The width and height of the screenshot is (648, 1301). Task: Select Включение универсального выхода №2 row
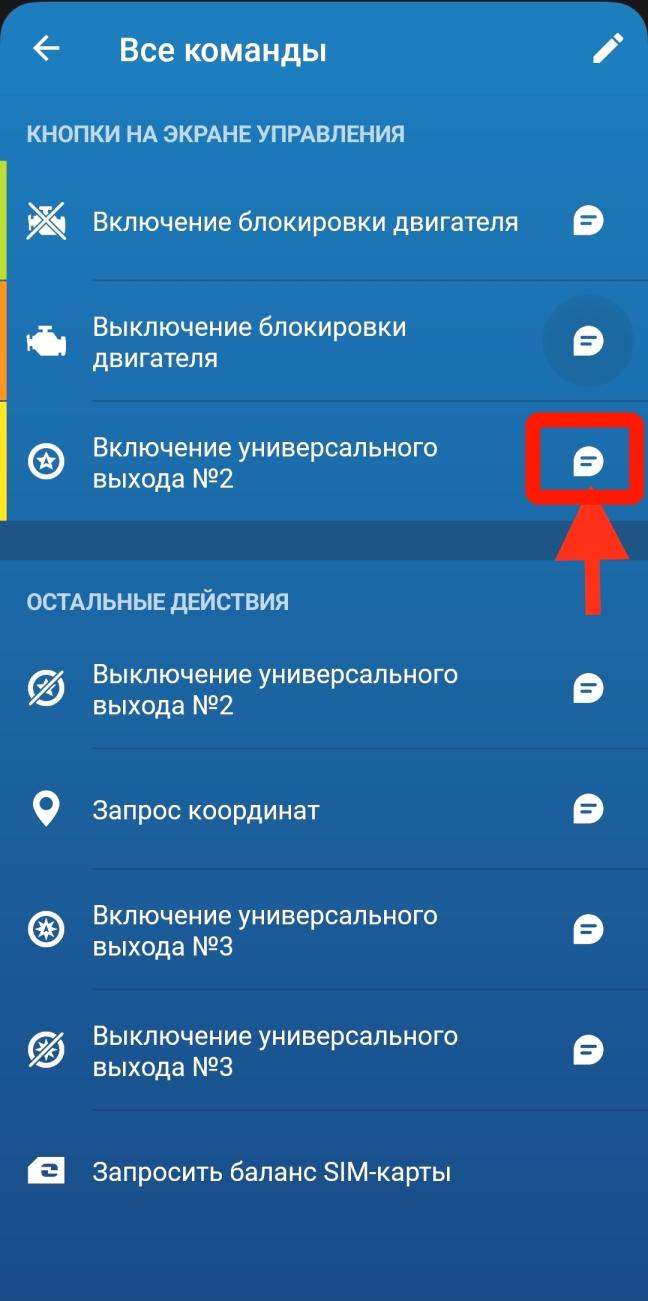point(324,462)
